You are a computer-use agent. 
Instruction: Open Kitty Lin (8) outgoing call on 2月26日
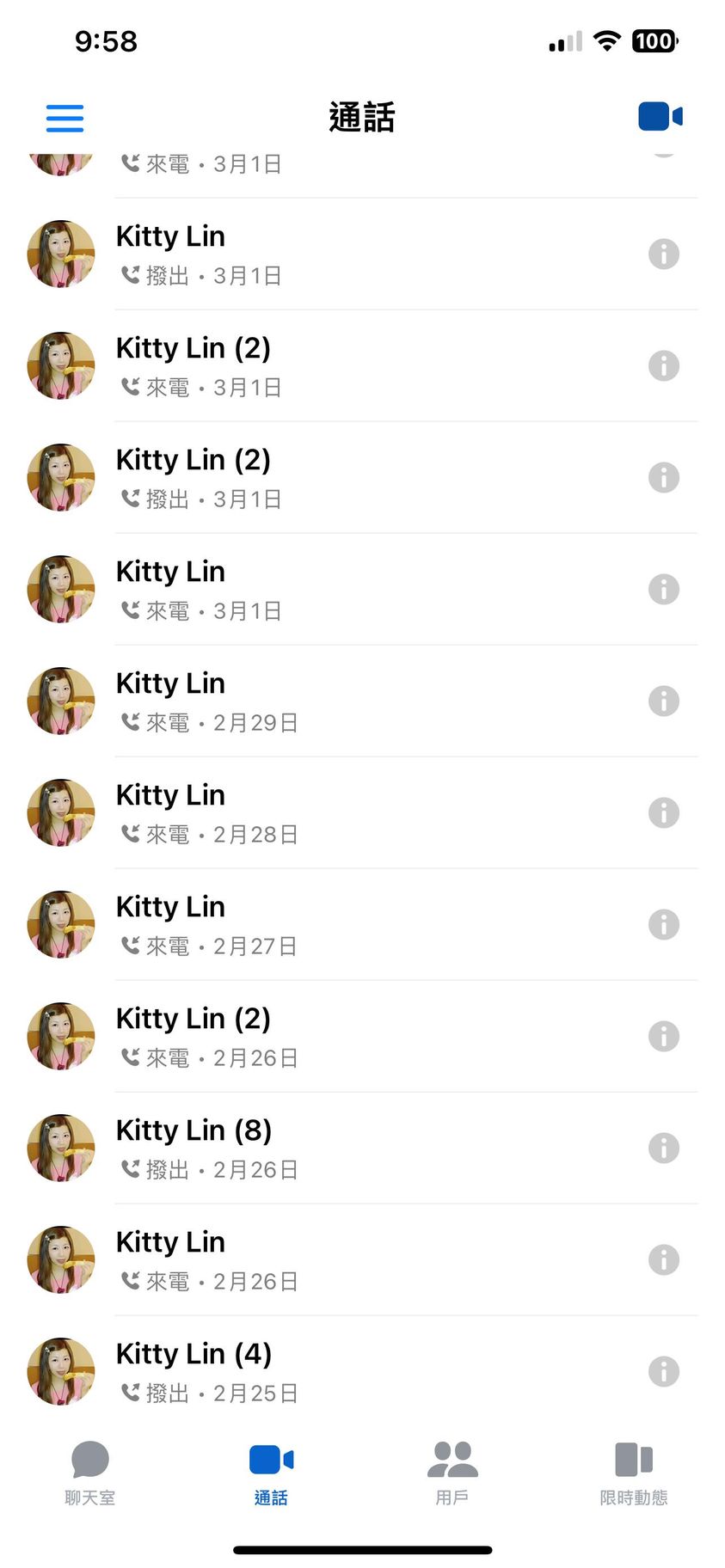pos(344,1148)
